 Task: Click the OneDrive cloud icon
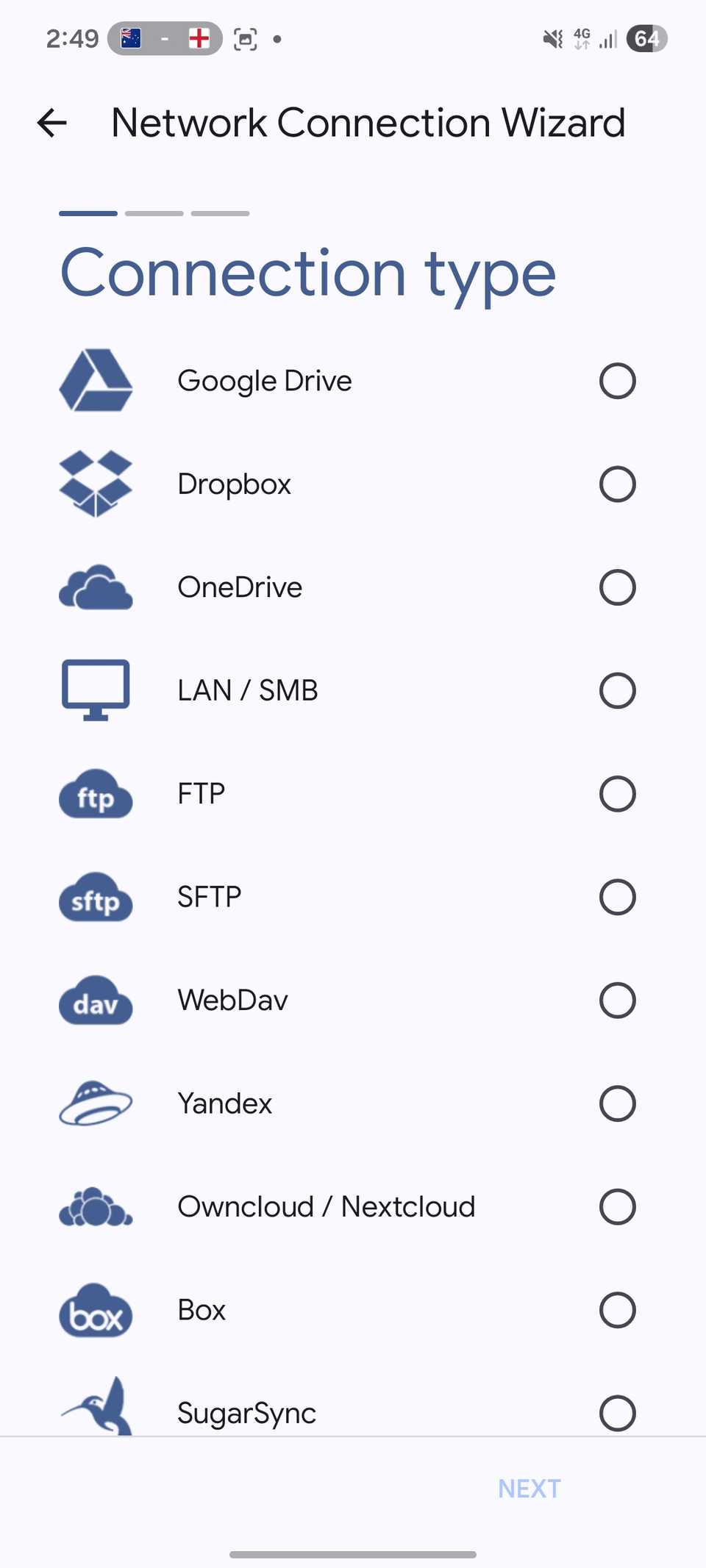(x=95, y=587)
